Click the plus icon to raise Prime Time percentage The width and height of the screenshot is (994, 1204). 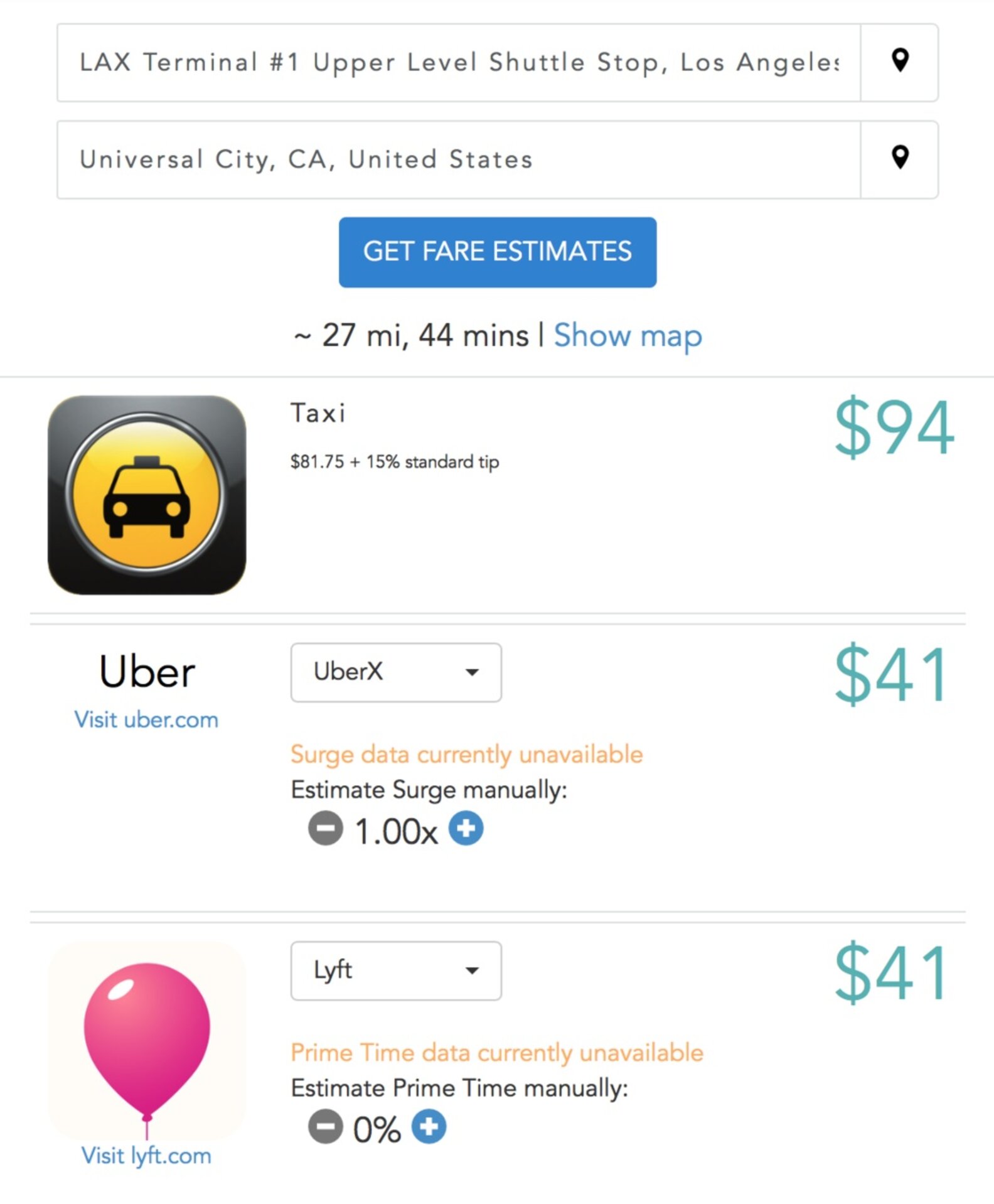coord(427,1126)
